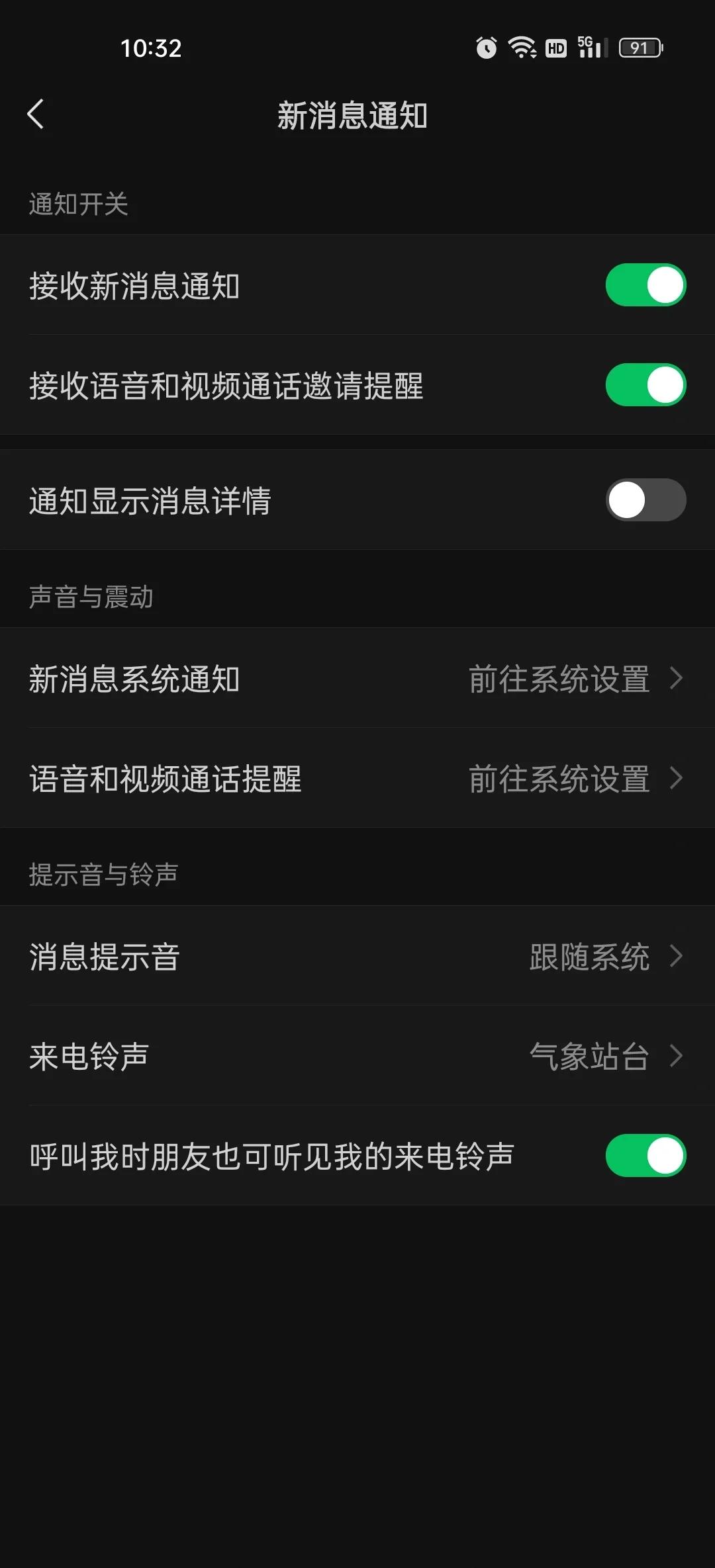Tap the HD indicator icon
Viewport: 715px width, 1568px height.
(556, 48)
